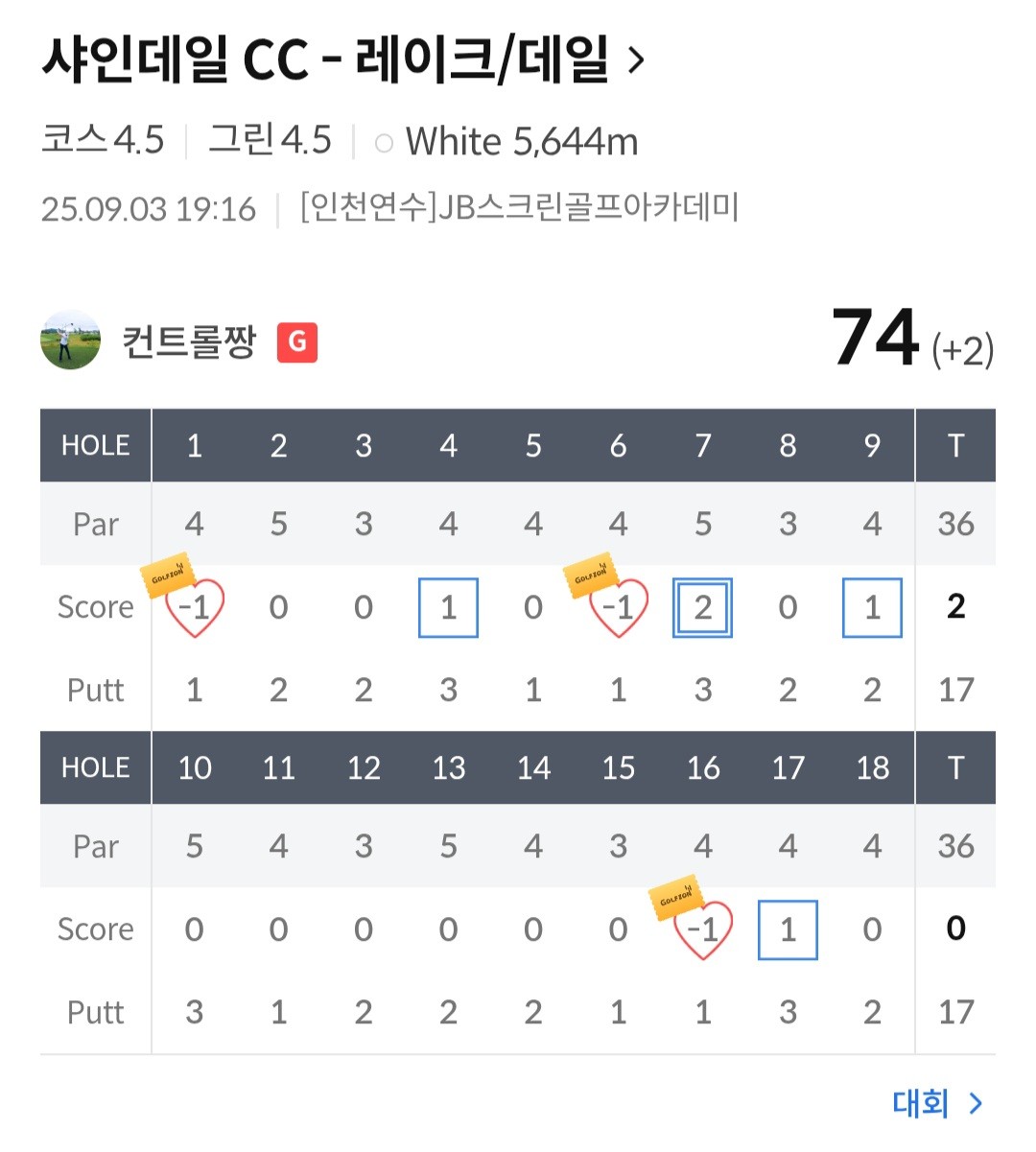Tap the Golfzon sticker on hole 1
This screenshot has width=1036, height=1152.
tap(168, 574)
